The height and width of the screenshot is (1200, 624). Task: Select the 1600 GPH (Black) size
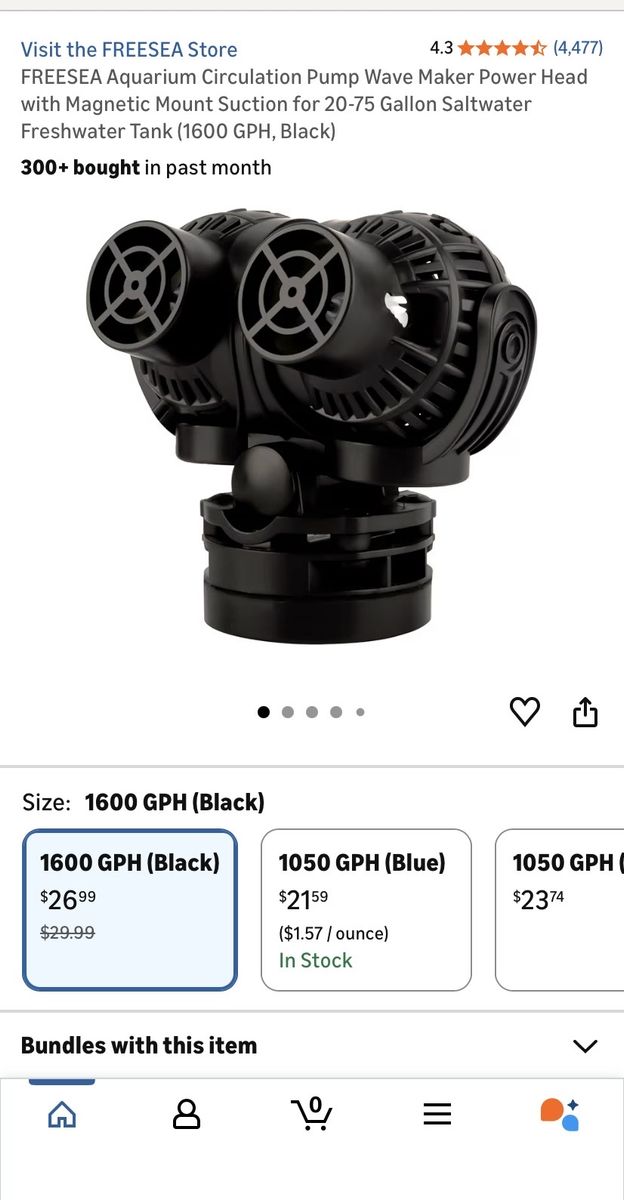(x=130, y=909)
